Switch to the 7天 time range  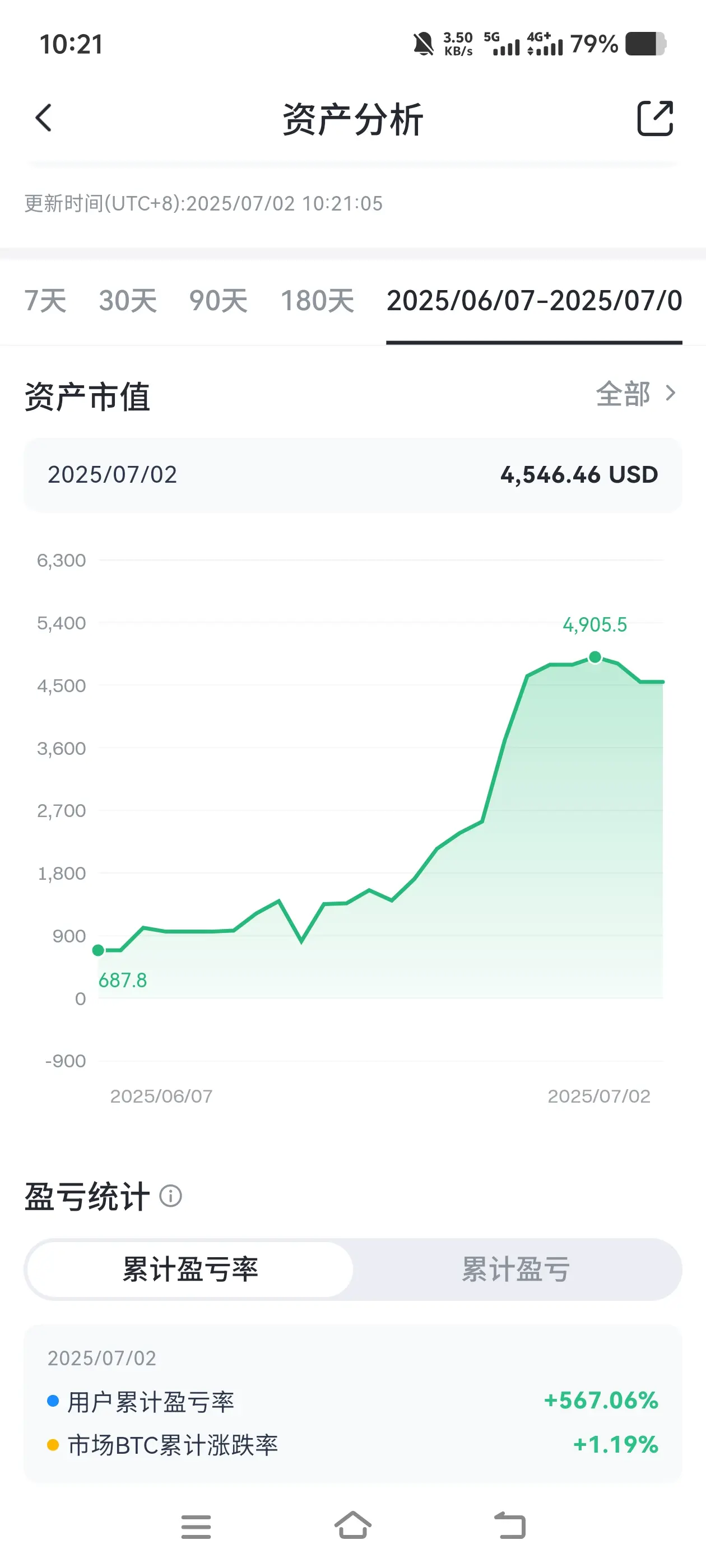click(45, 301)
